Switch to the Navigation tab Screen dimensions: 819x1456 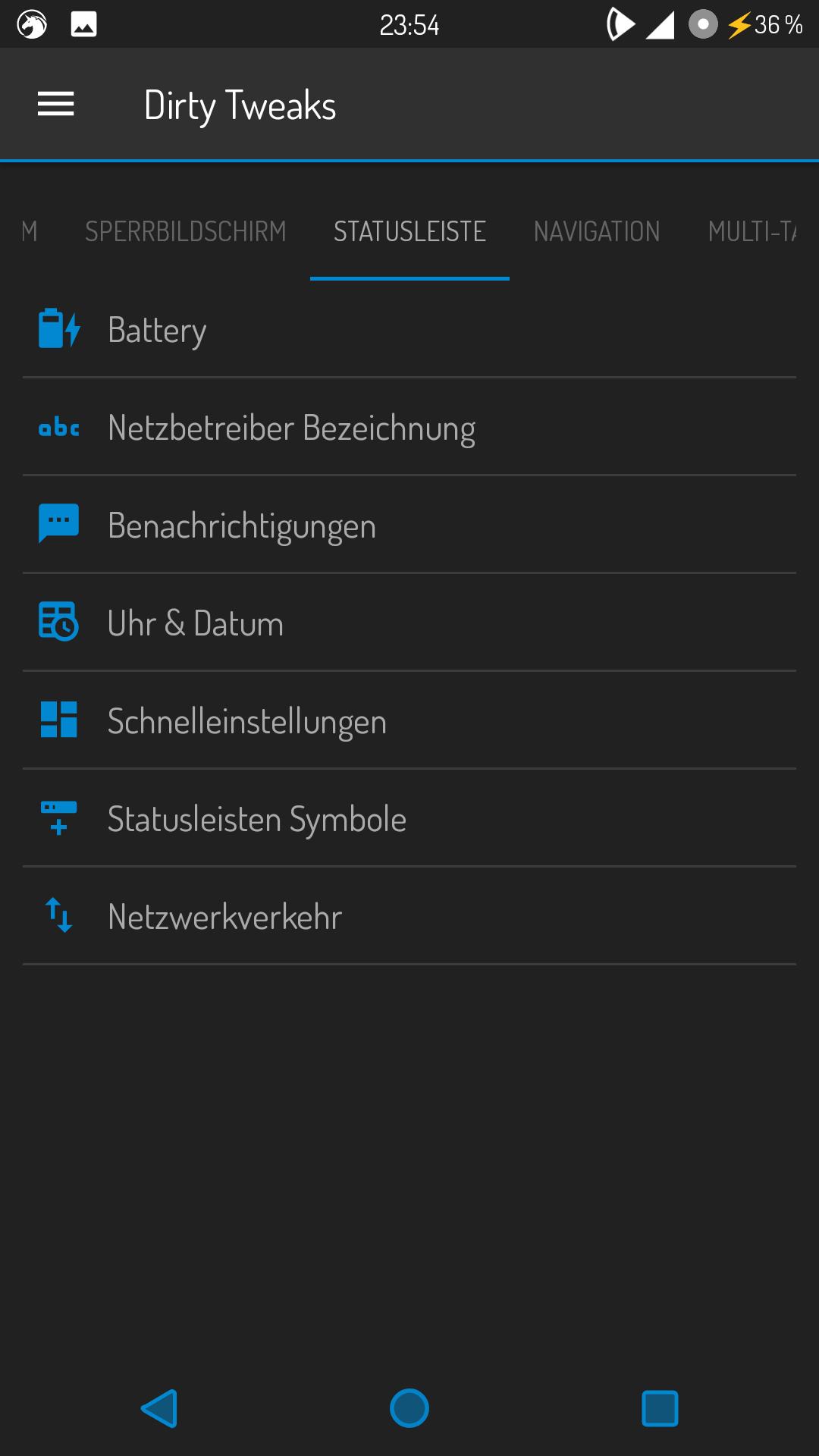(597, 231)
